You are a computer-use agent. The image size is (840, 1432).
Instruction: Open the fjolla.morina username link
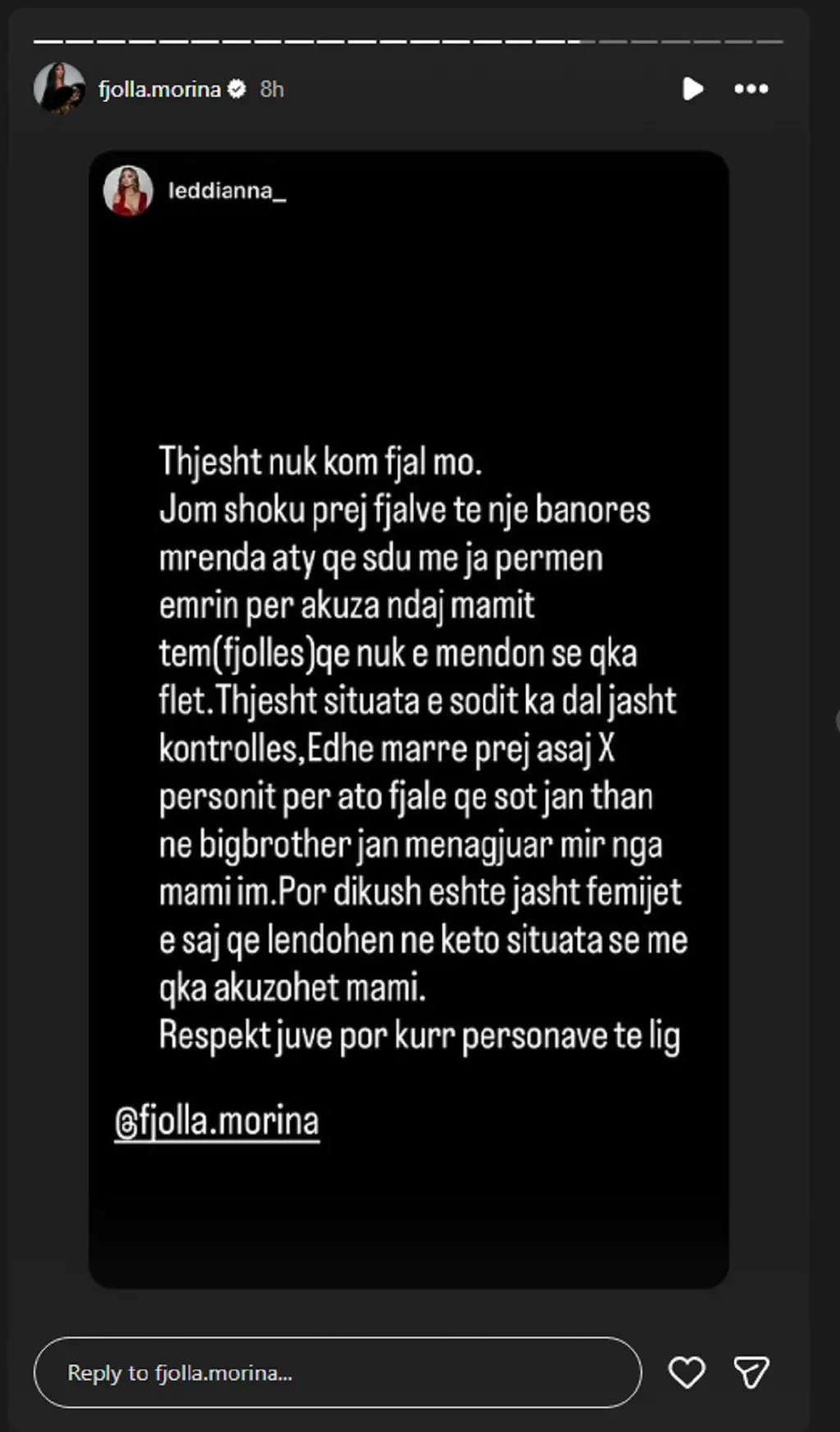(159, 89)
